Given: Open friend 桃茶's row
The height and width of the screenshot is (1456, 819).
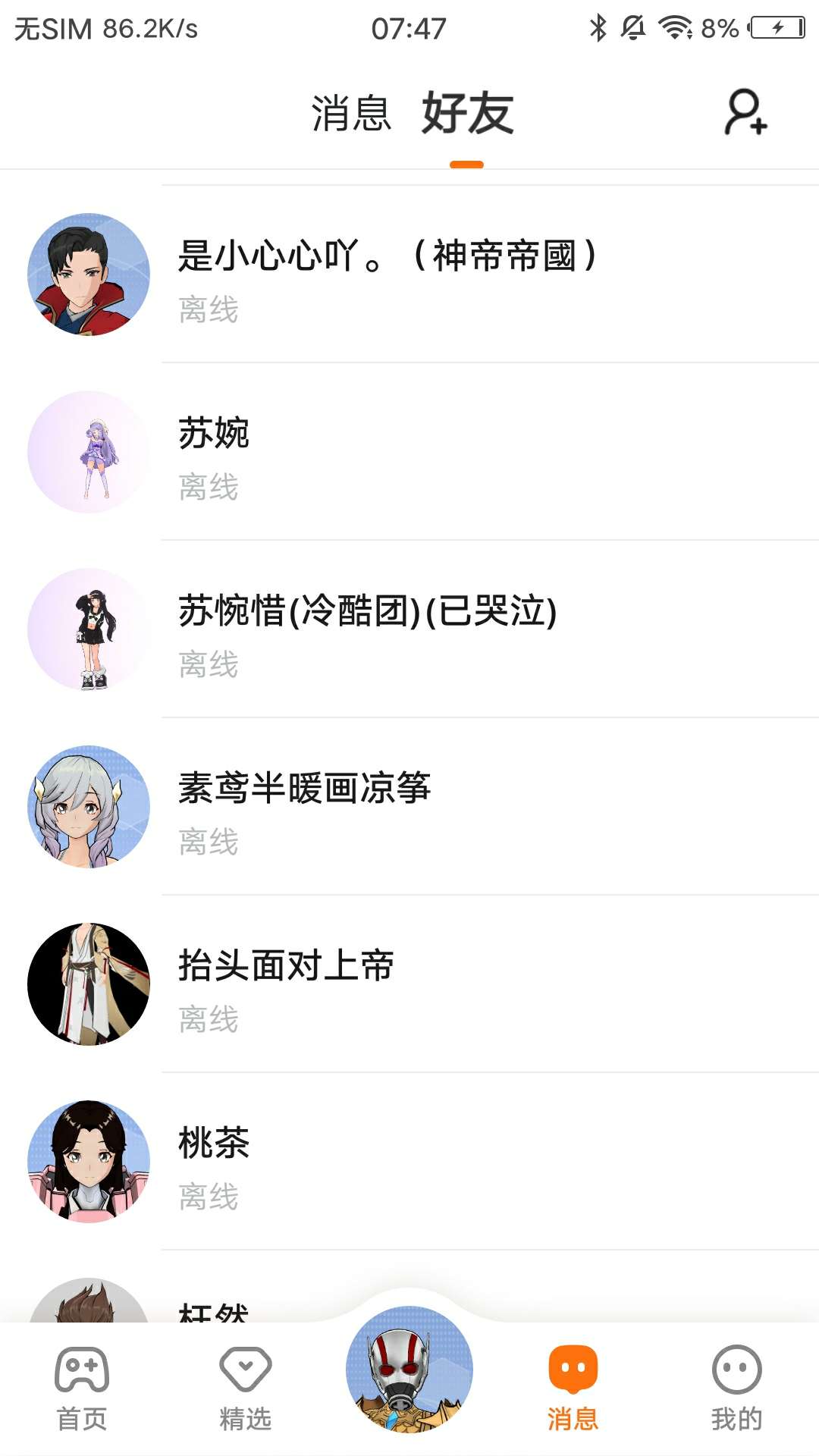Looking at the screenshot, I should 409,1162.
